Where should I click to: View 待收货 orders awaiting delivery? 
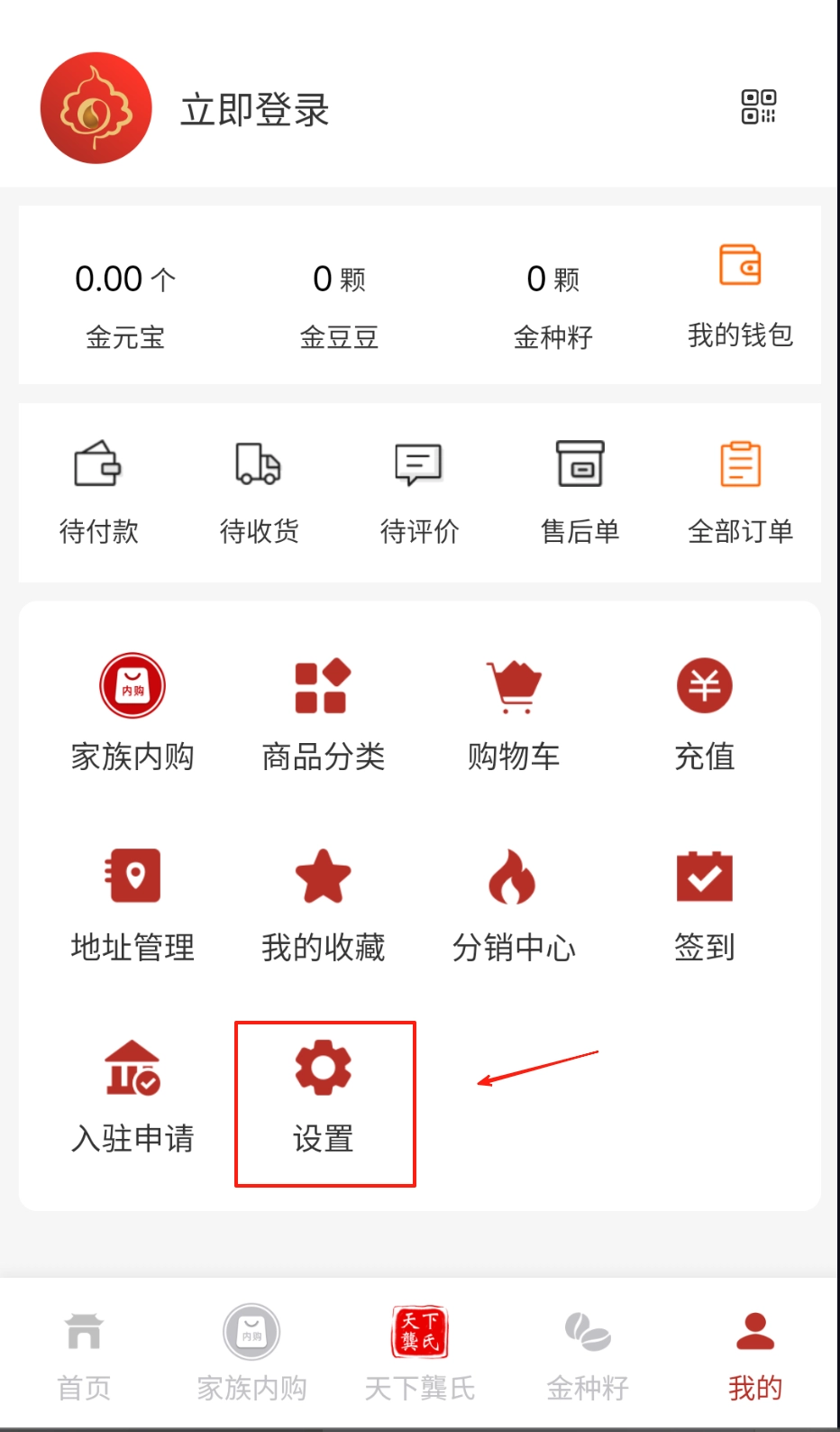(259, 491)
